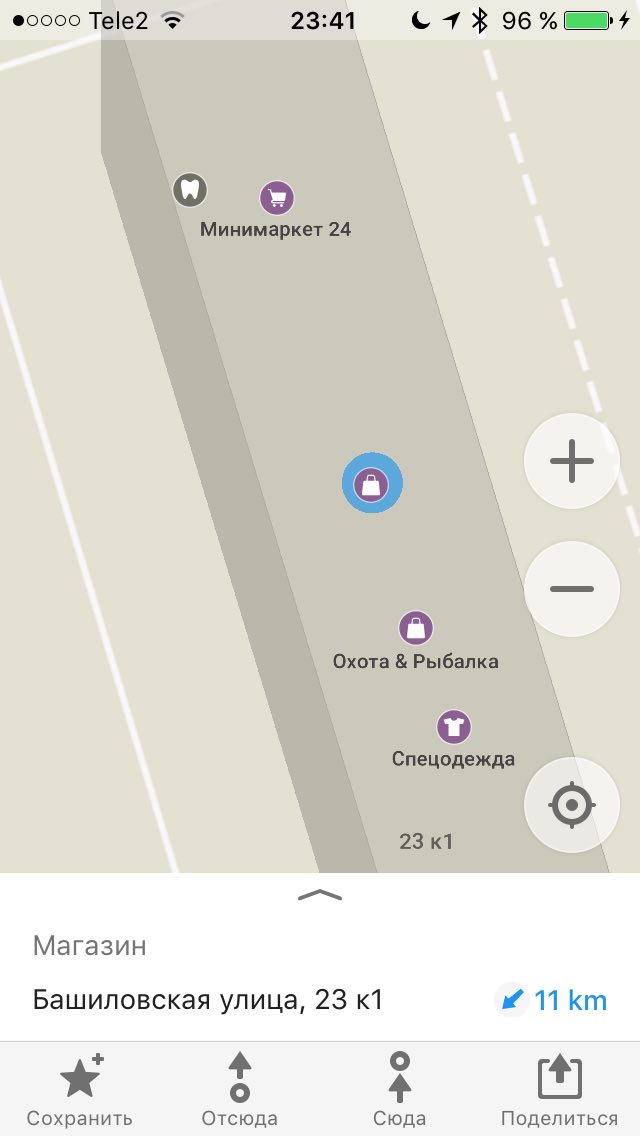Share this place via Поделиться
The width and height of the screenshot is (640, 1136).
(560, 1090)
